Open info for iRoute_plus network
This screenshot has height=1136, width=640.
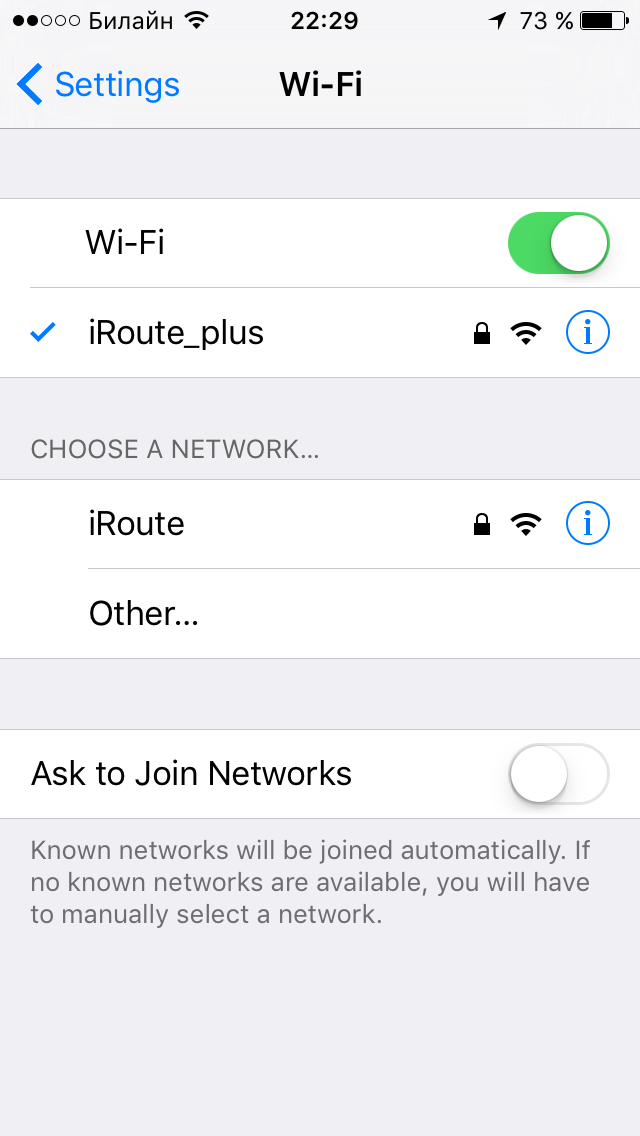coord(587,333)
